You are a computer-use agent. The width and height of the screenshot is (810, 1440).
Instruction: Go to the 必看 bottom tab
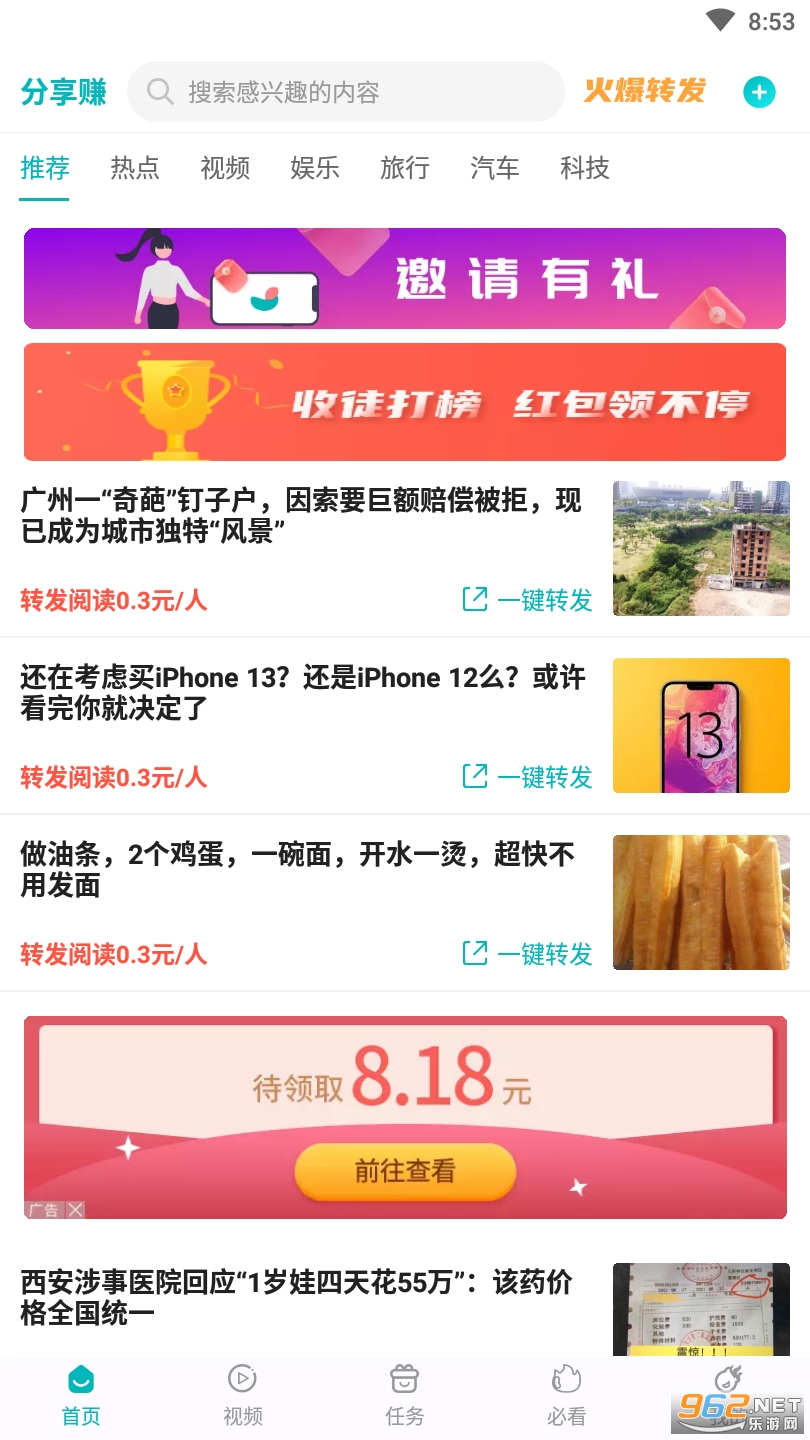click(567, 1396)
